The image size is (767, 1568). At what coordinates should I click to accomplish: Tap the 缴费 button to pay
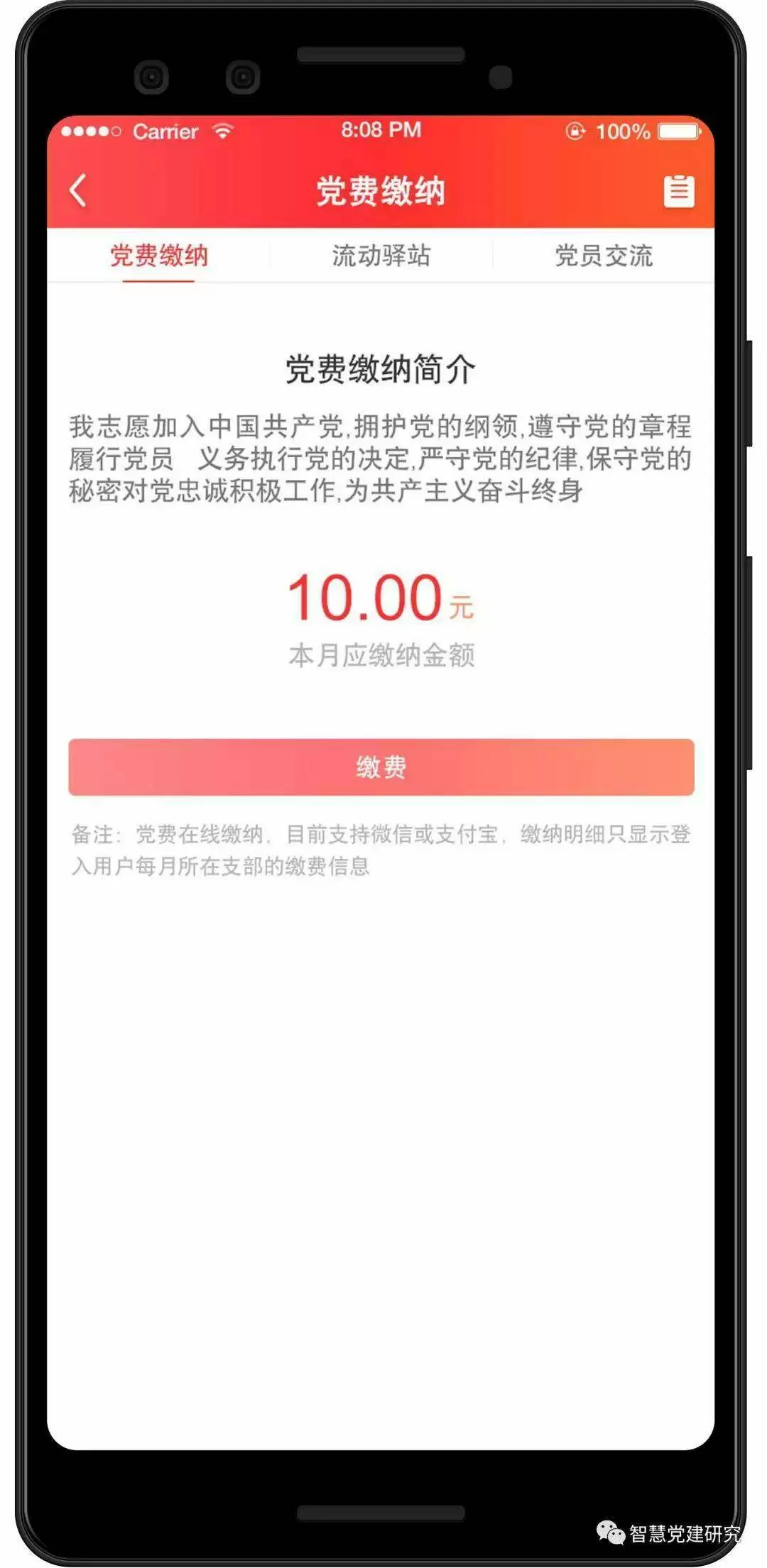coord(381,767)
